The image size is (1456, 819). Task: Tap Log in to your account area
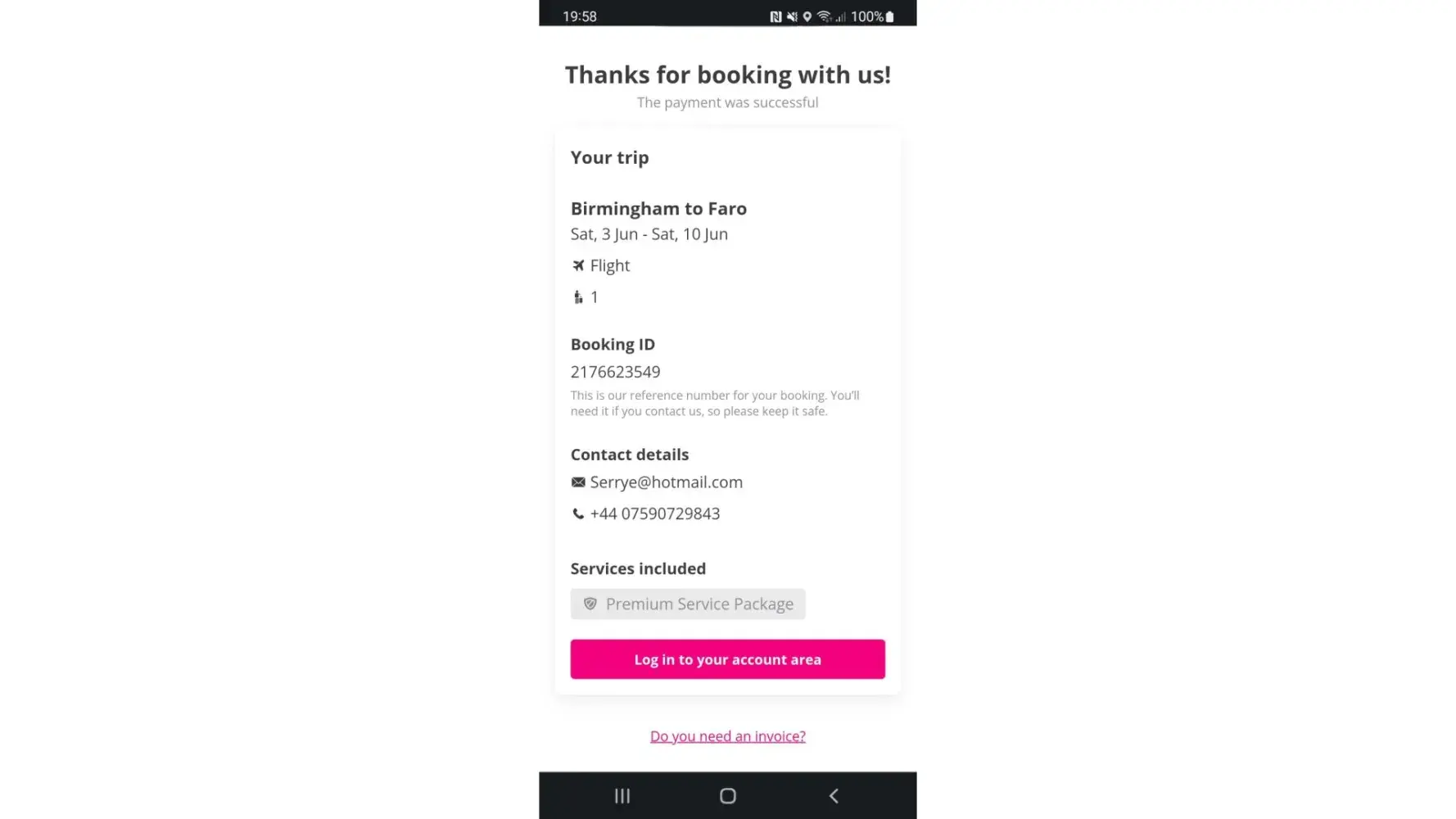click(727, 659)
